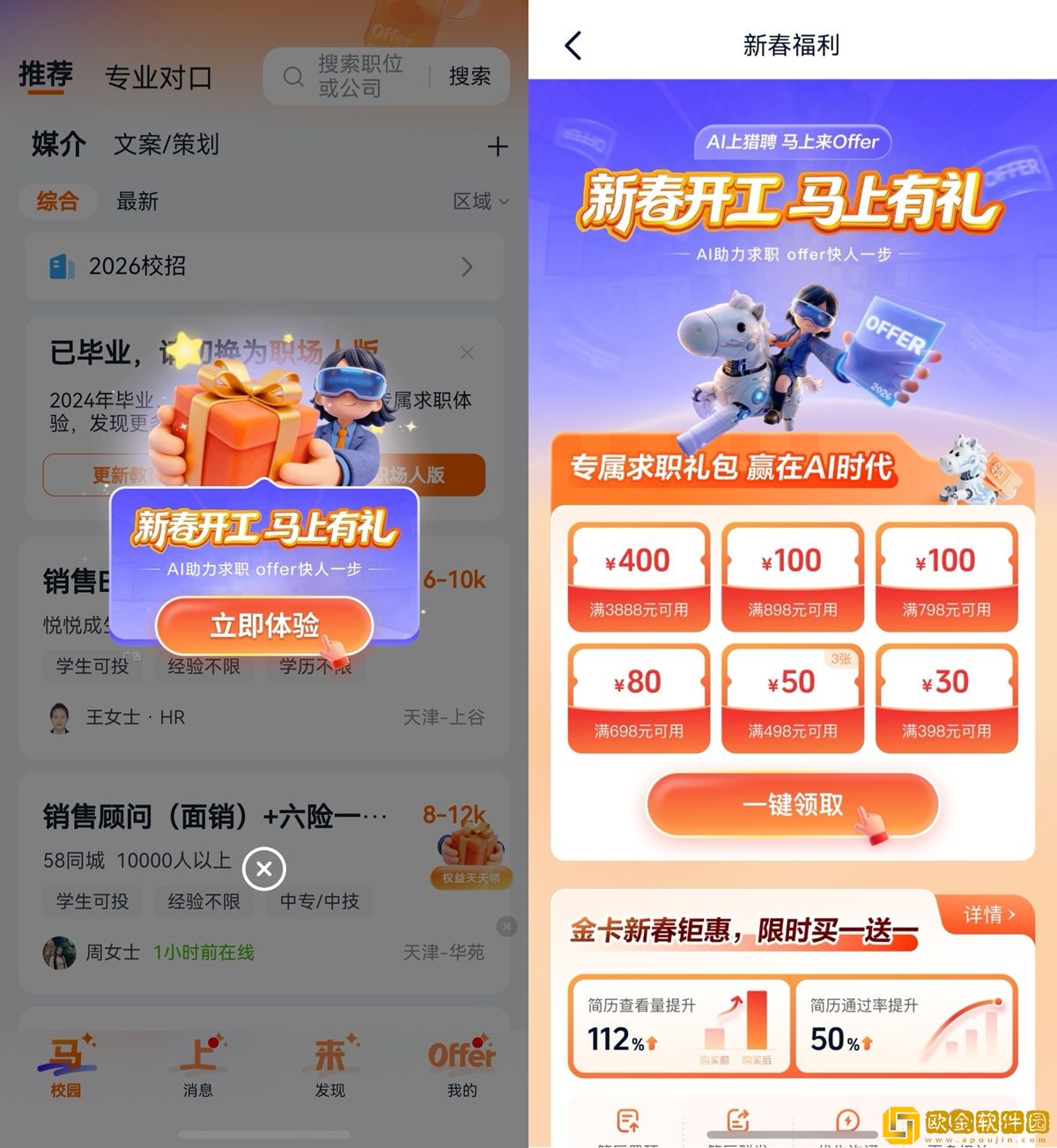Select the ¥80 coupon (满698元可用)
1057x1148 pixels.
click(x=639, y=700)
